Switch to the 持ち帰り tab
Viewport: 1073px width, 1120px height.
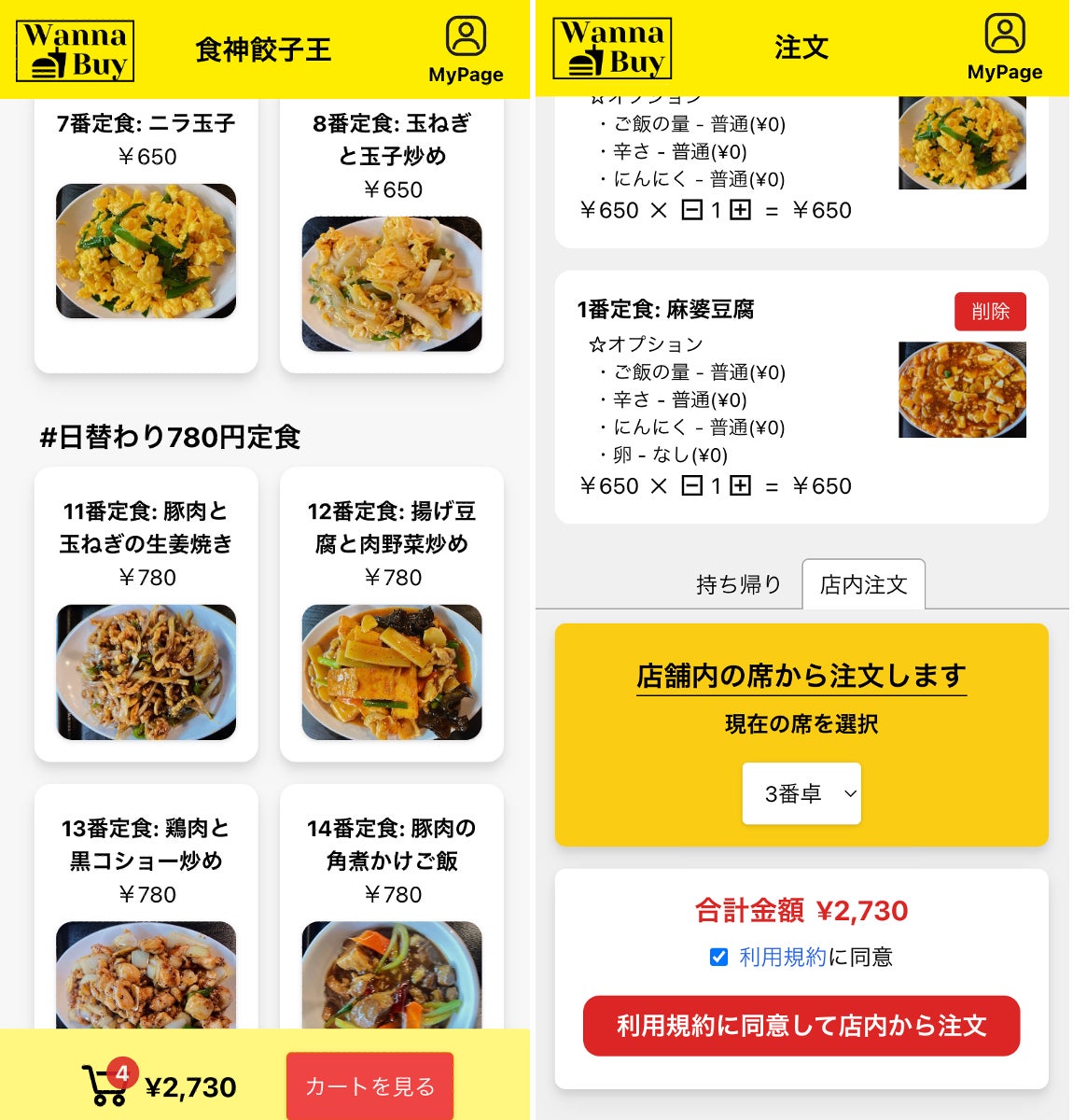pyautogui.click(x=738, y=584)
